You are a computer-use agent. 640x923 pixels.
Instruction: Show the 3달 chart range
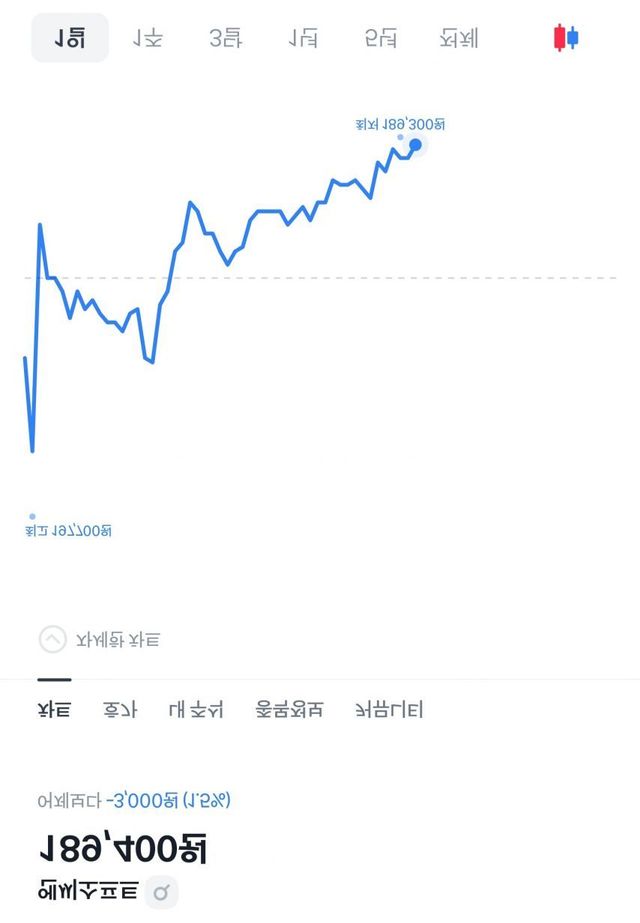(x=225, y=39)
